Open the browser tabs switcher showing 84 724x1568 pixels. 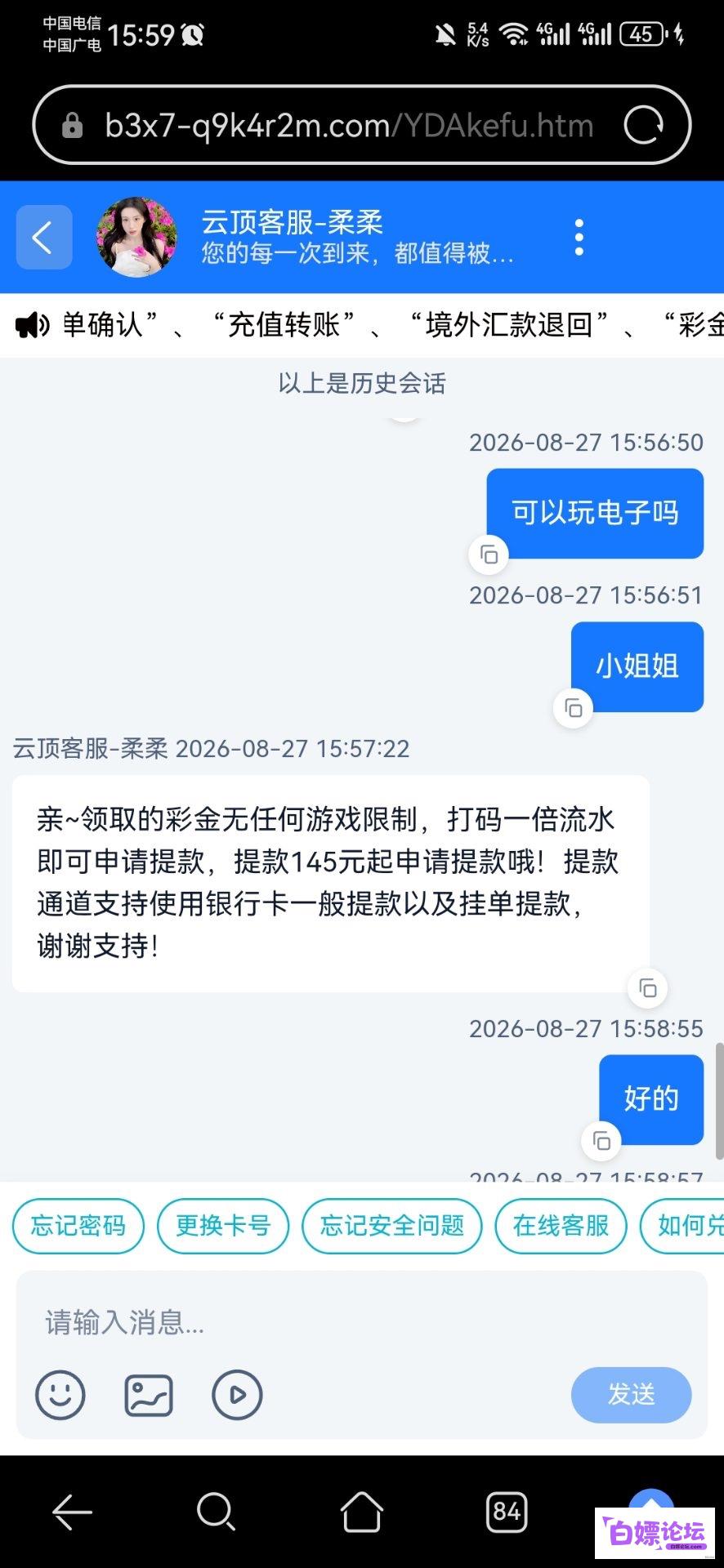coord(507,1512)
